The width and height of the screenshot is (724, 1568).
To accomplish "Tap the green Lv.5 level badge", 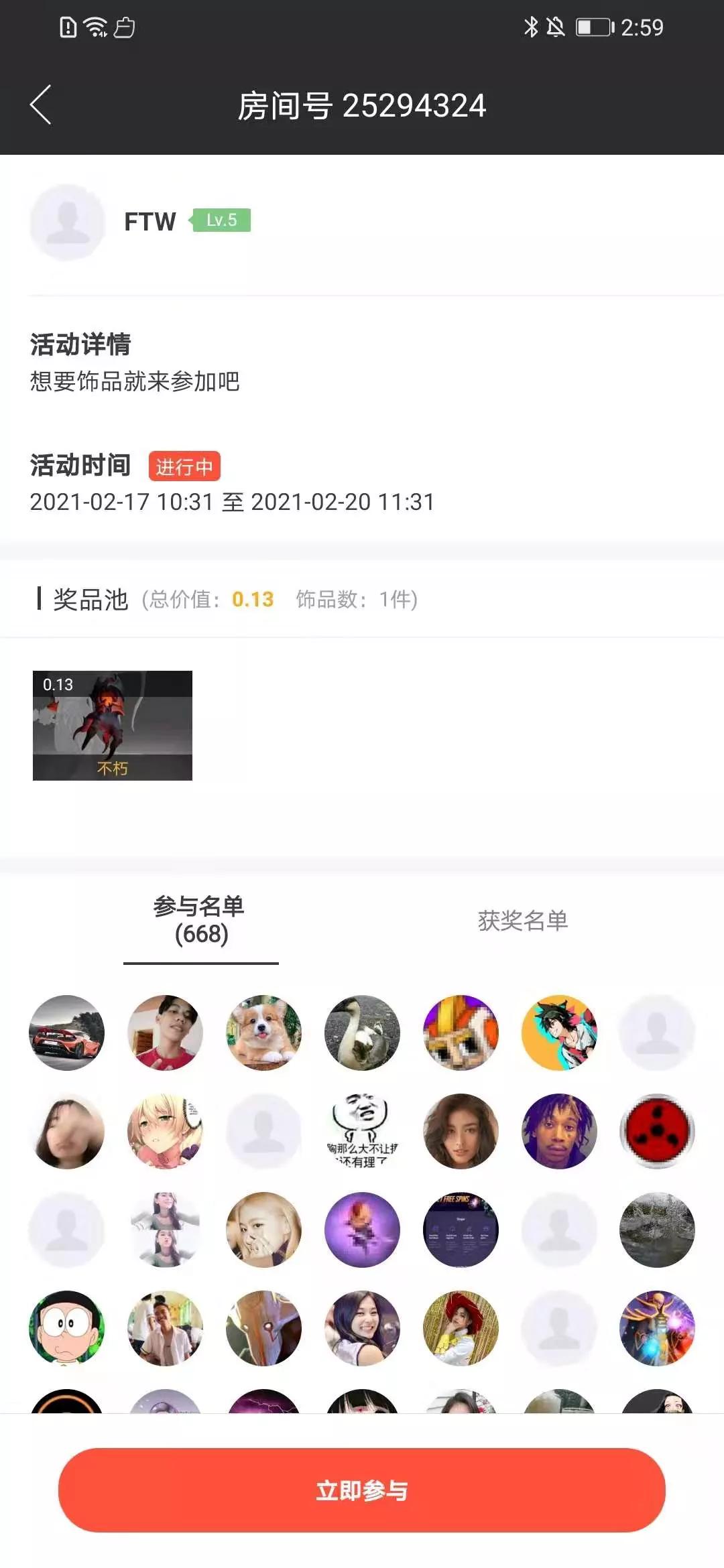I will [x=221, y=218].
